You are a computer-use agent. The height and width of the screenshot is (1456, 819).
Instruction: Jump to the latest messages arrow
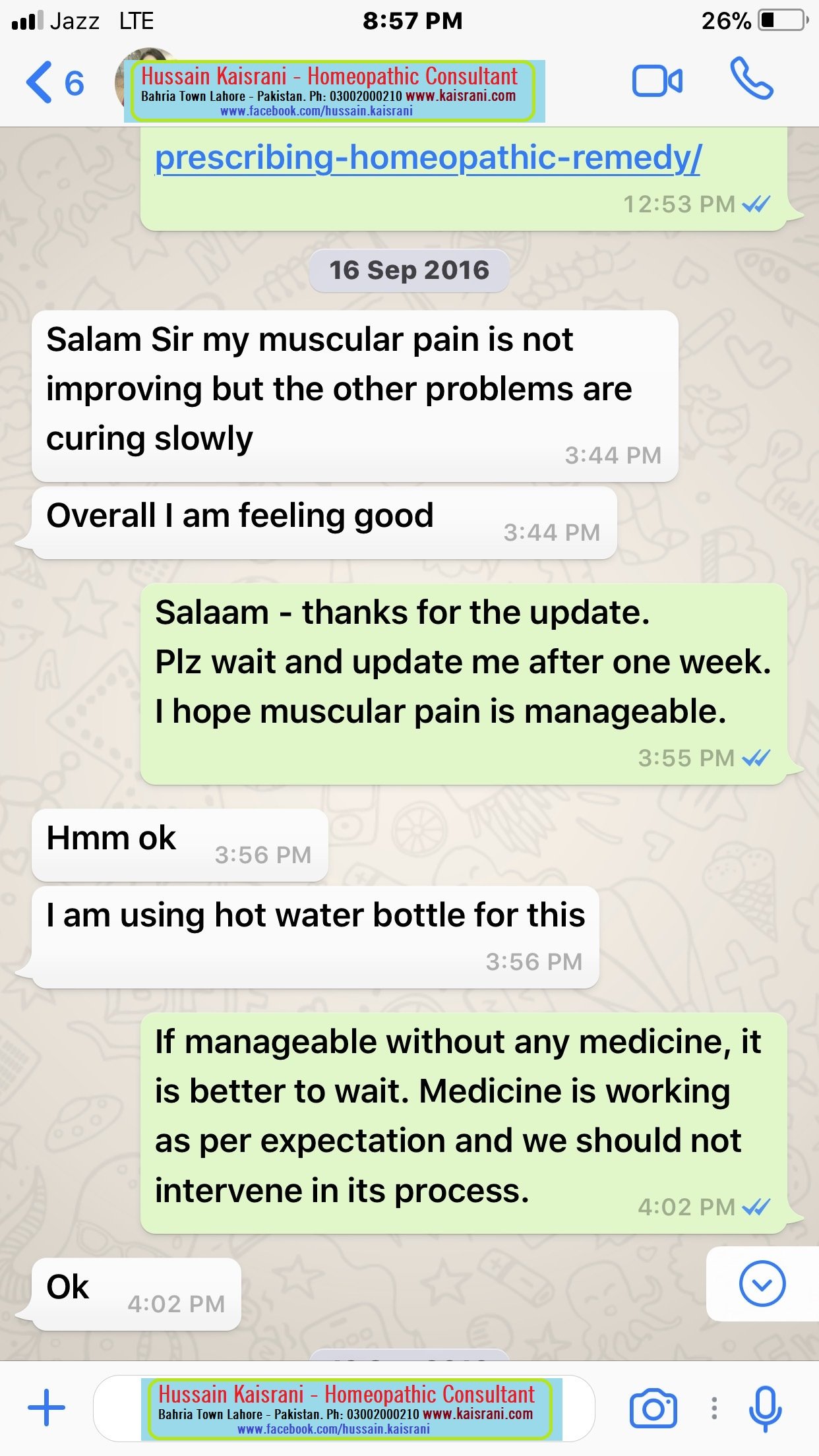(x=762, y=1283)
